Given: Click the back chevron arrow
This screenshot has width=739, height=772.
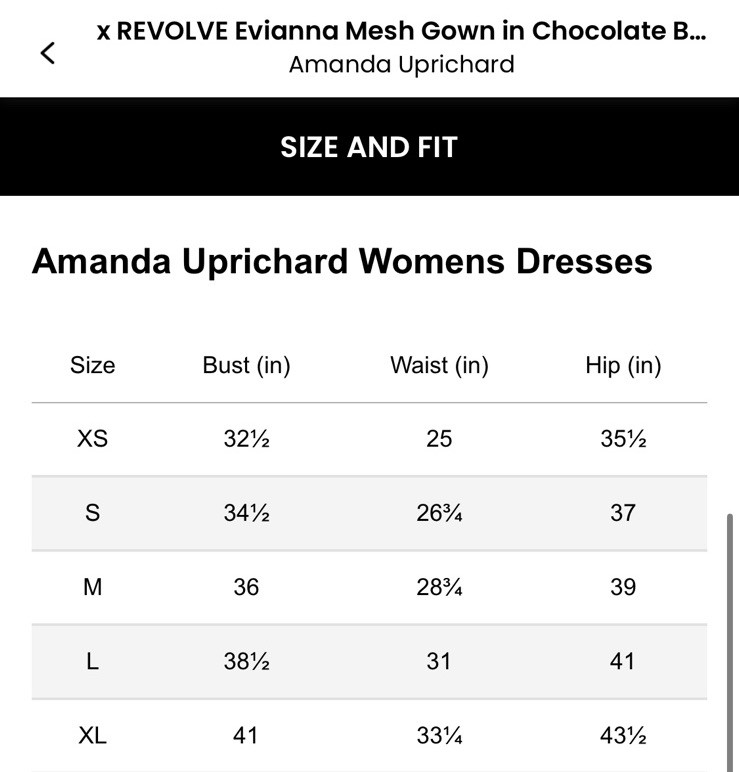Looking at the screenshot, I should 46,53.
